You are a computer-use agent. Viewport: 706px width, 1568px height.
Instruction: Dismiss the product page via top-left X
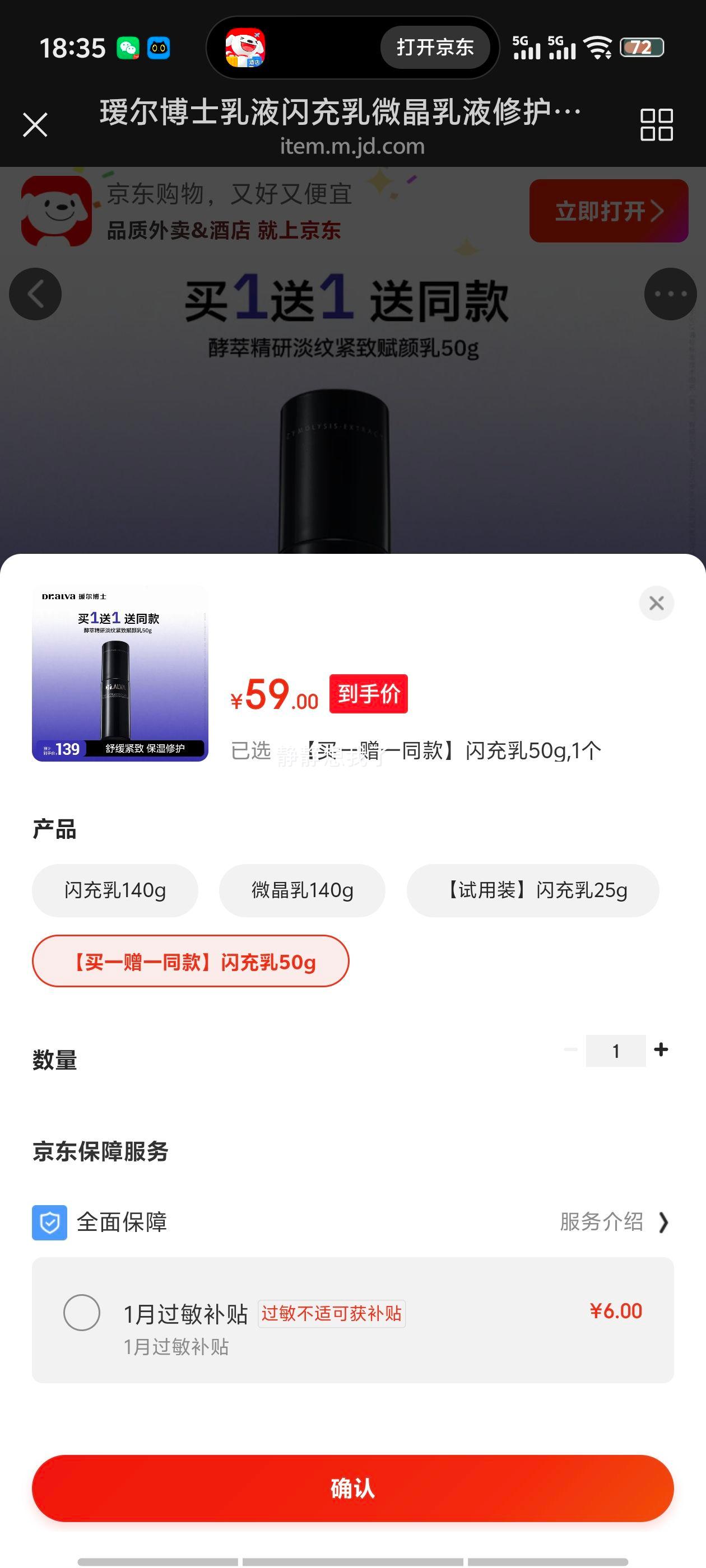[35, 124]
